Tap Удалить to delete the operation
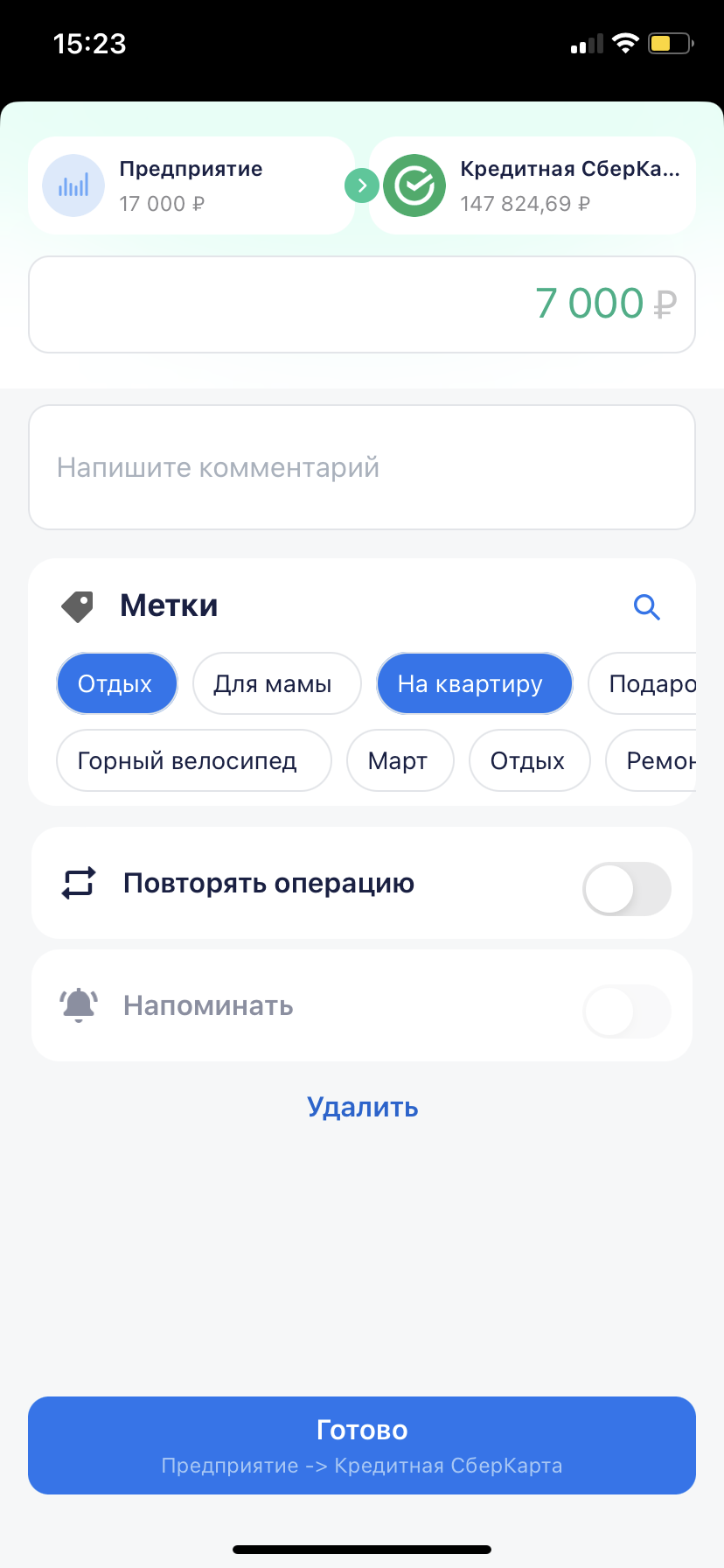 (362, 1107)
